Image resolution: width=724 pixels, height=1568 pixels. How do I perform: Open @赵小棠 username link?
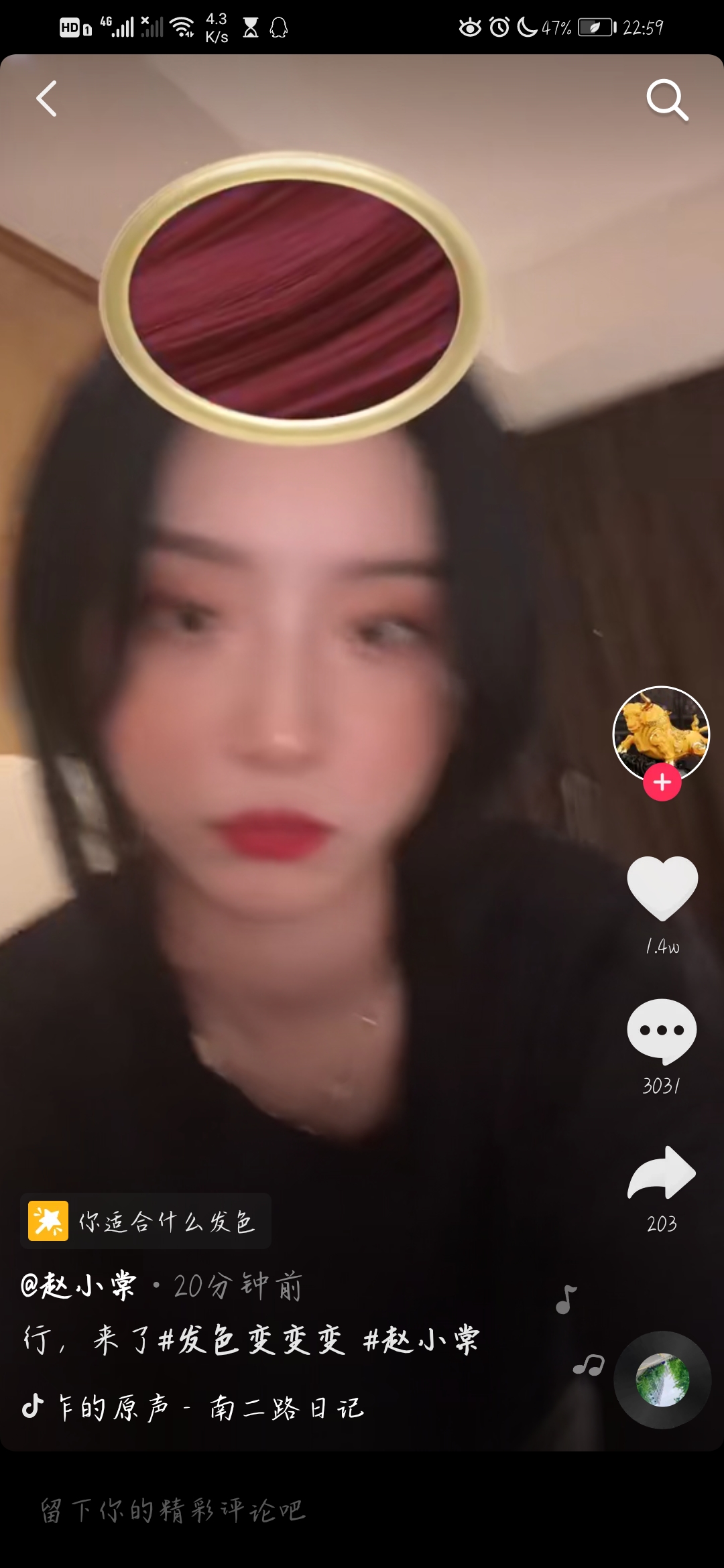point(78,1286)
